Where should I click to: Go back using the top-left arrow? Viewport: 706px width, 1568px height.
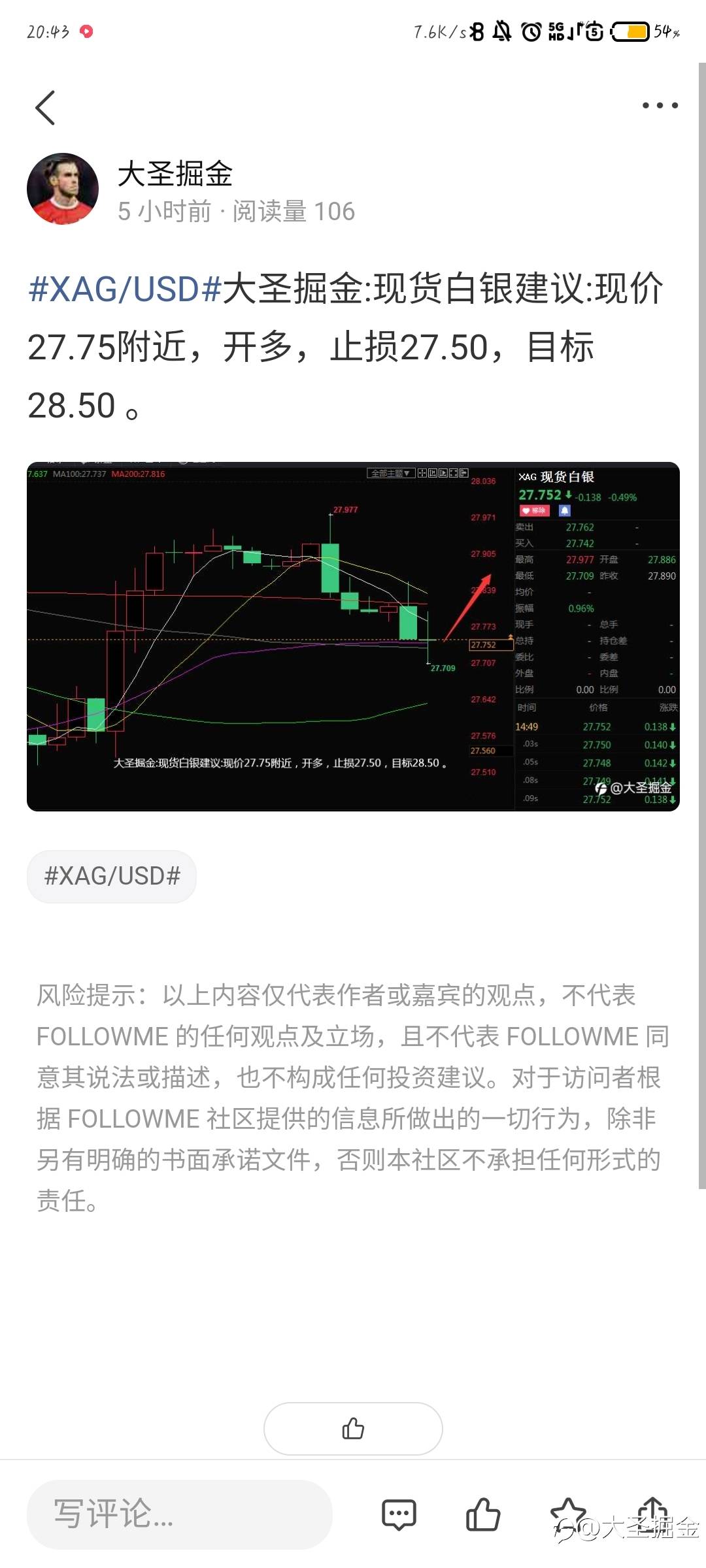(x=45, y=108)
